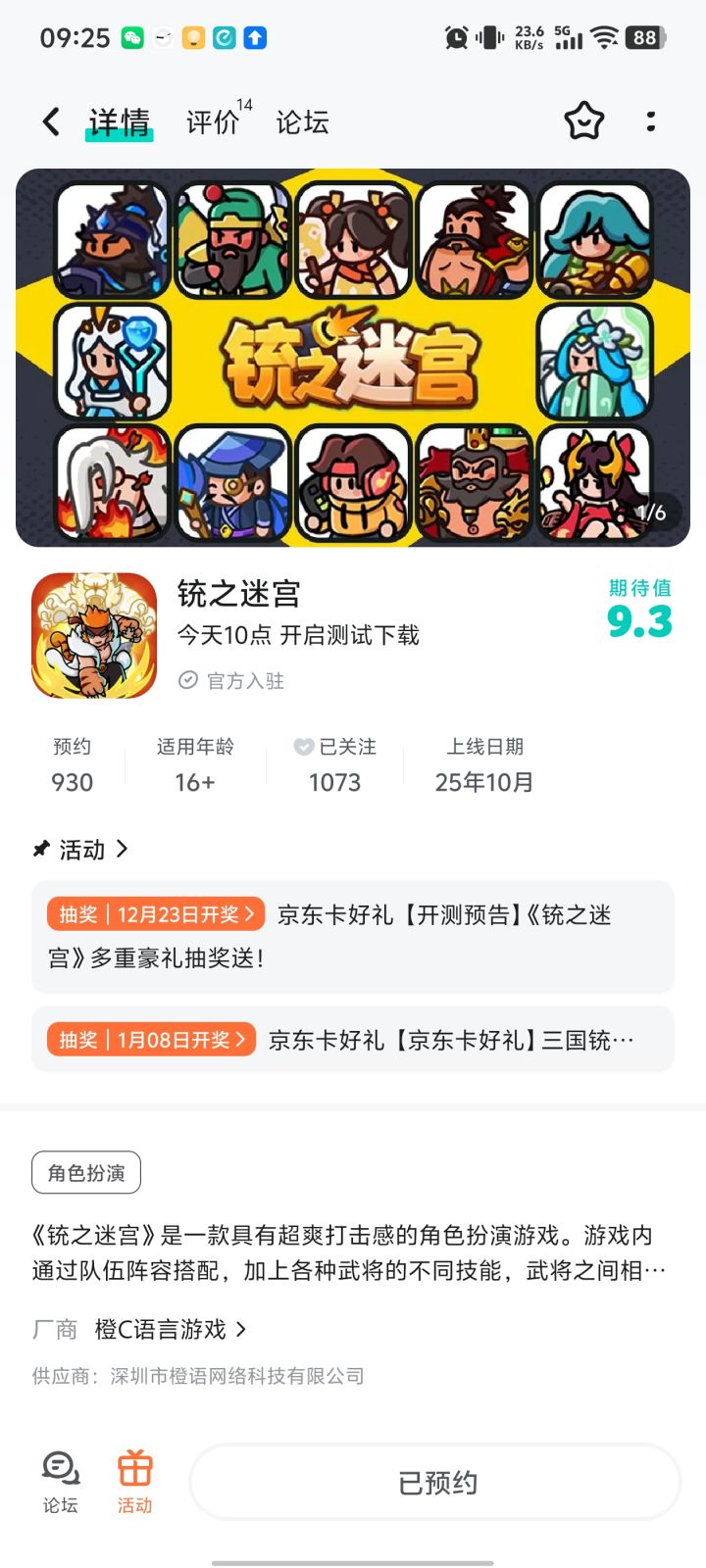Tap the 1/6 banner page indicator
706x1568 pixels.
click(x=650, y=512)
